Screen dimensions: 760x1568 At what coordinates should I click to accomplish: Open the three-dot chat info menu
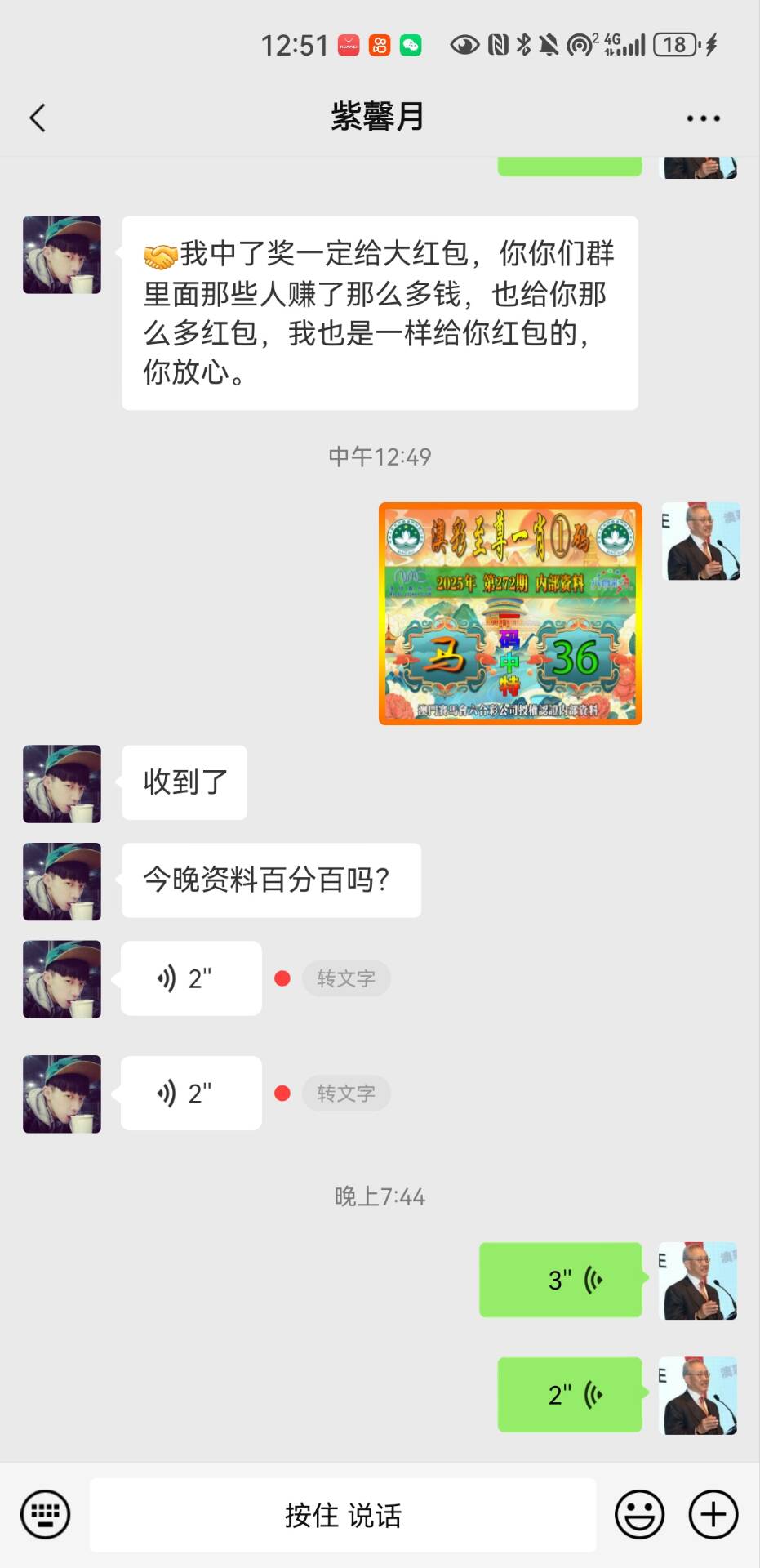coord(703,118)
